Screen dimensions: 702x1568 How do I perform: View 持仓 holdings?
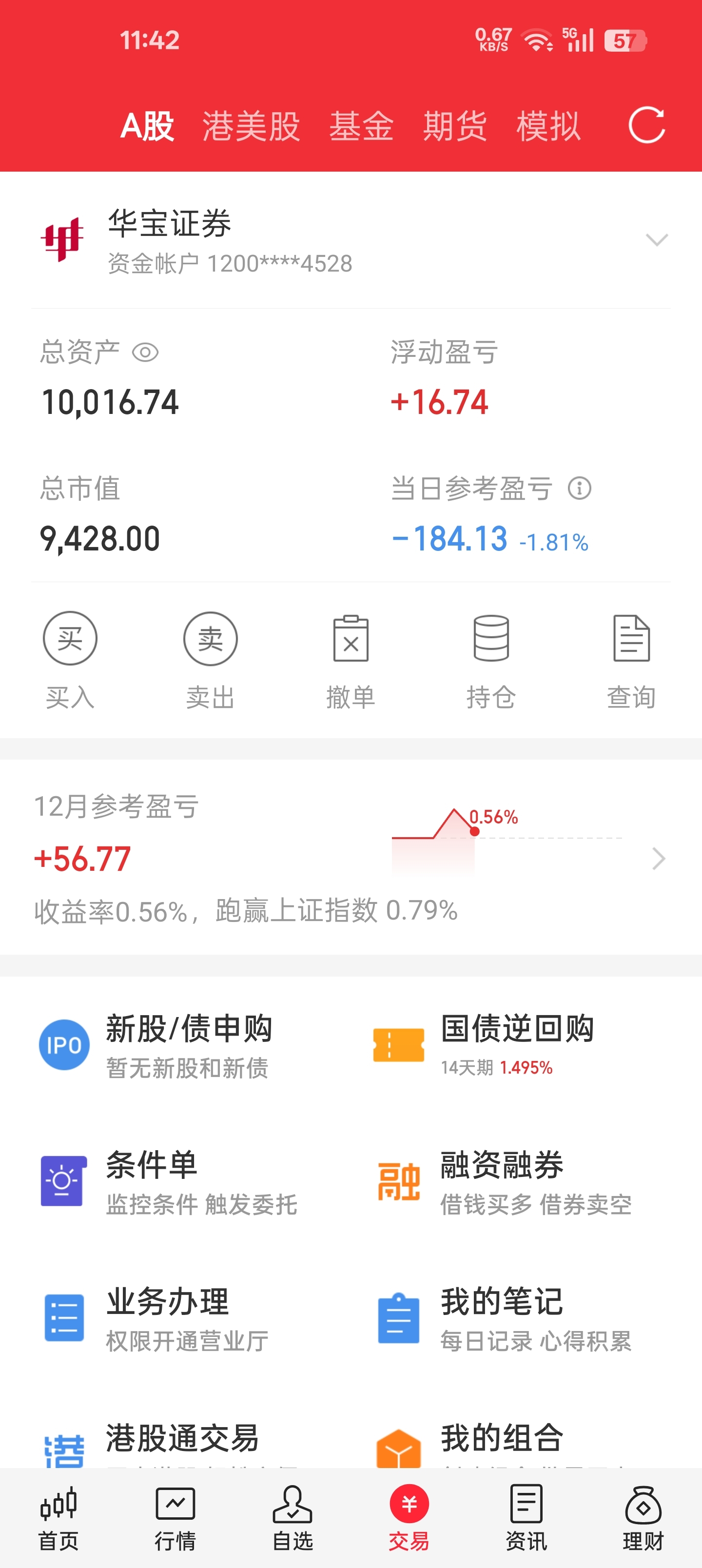pyautogui.click(x=491, y=660)
